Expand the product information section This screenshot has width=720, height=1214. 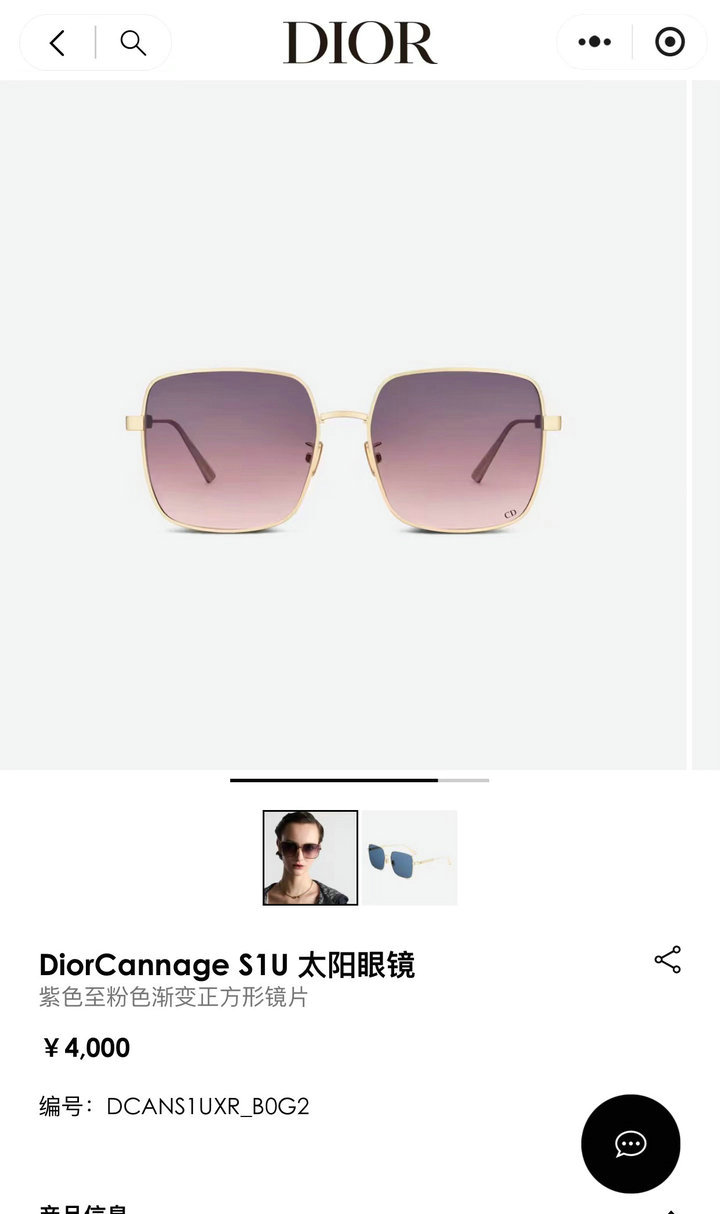pos(360,1207)
